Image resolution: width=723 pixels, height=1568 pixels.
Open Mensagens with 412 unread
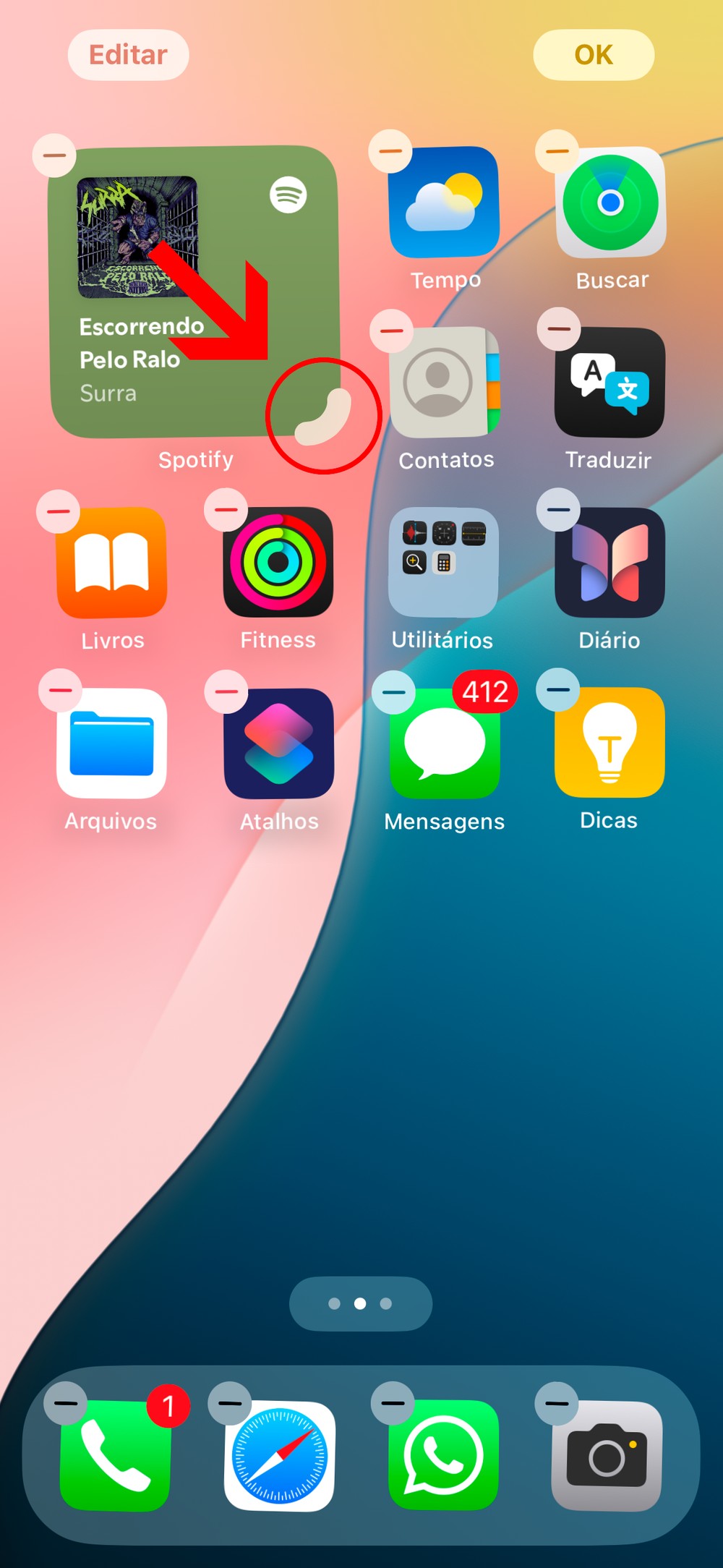click(444, 743)
